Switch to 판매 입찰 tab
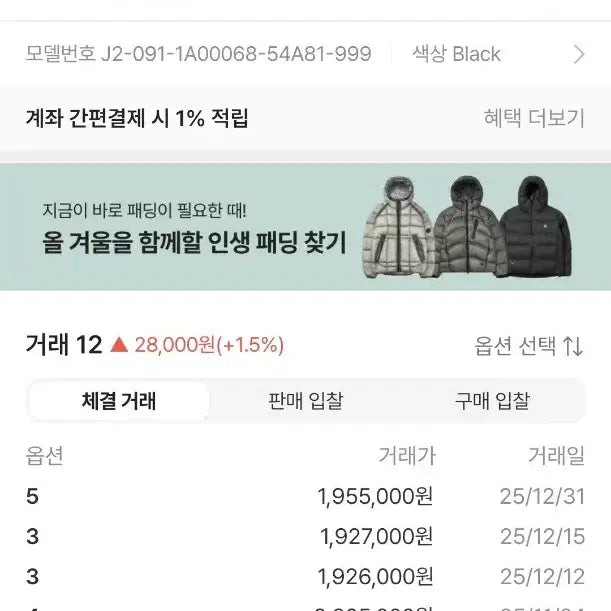Screen dimensions: 611x611 point(305,401)
